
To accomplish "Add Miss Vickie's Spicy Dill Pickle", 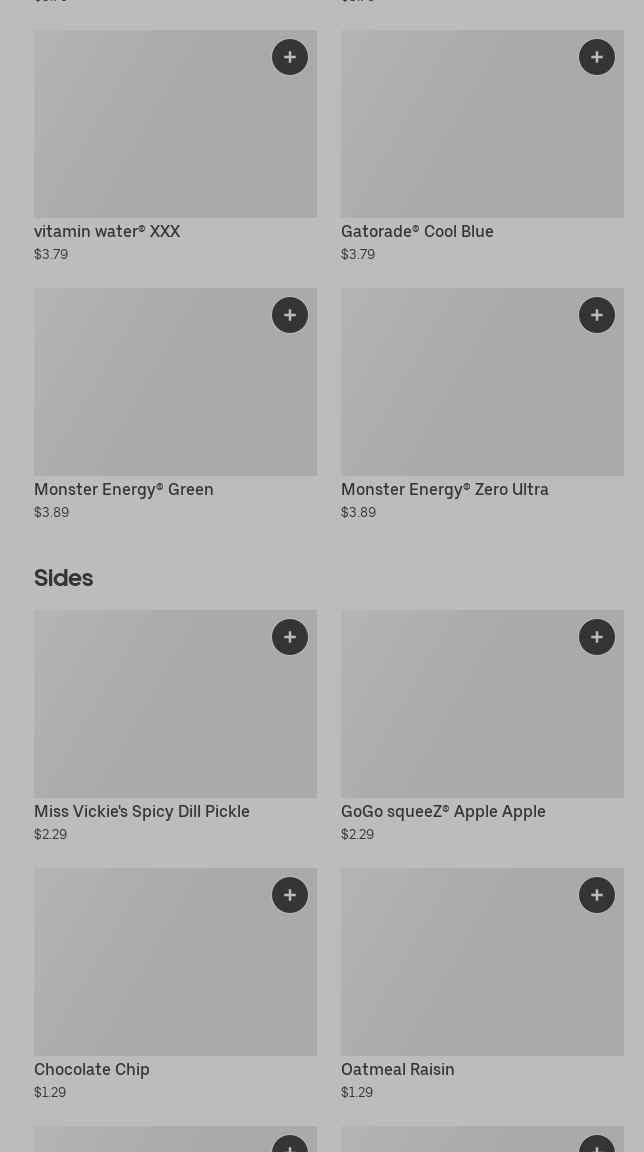I will [x=290, y=637].
